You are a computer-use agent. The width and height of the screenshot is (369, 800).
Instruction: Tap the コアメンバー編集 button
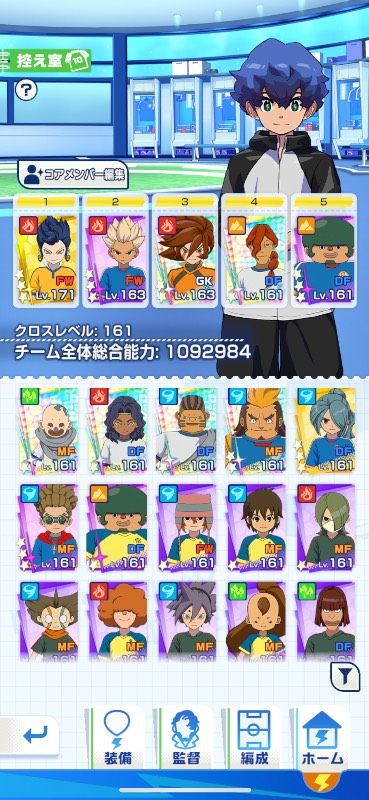73,176
